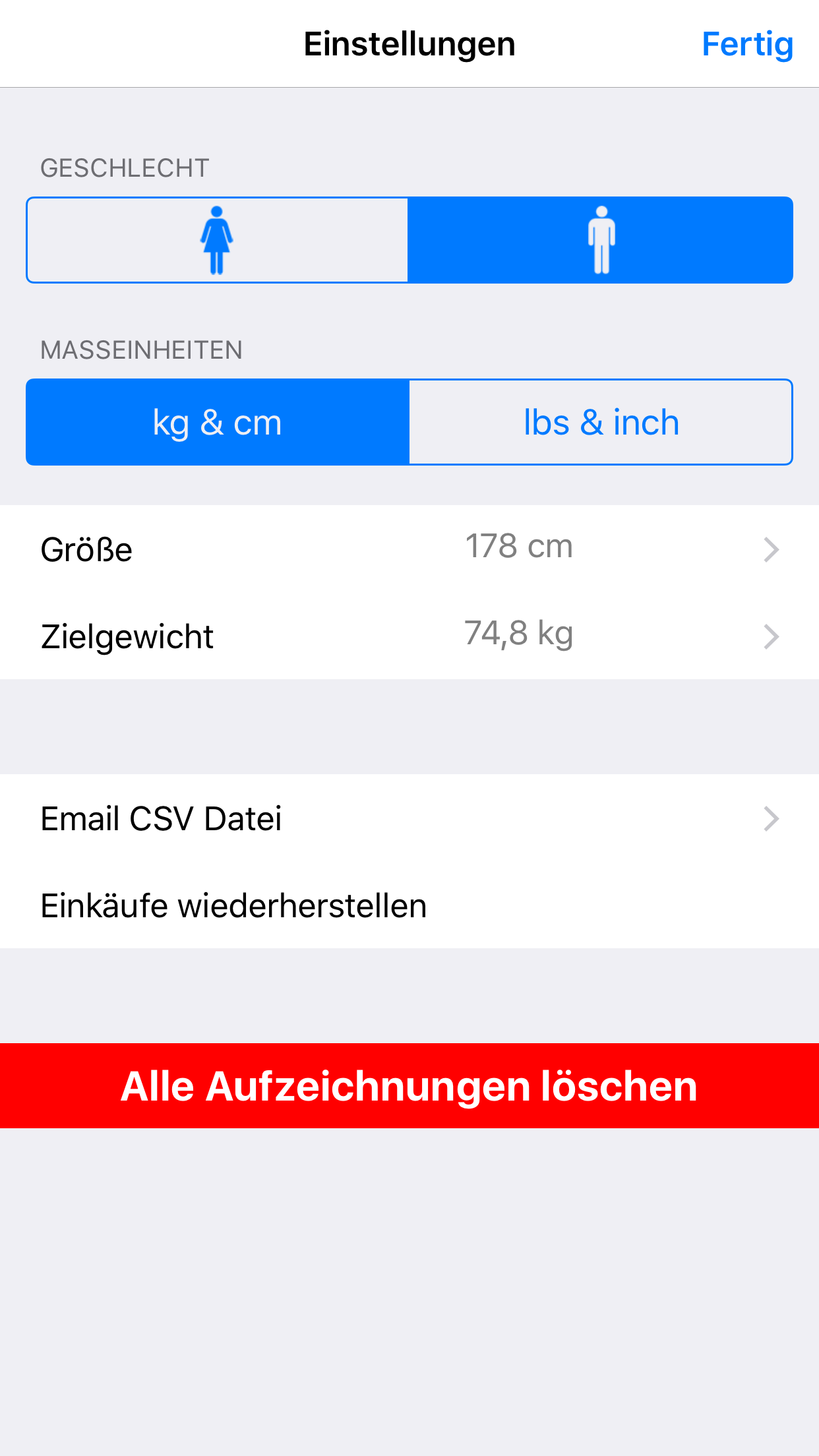Tap Fertig to close settings

746,45
